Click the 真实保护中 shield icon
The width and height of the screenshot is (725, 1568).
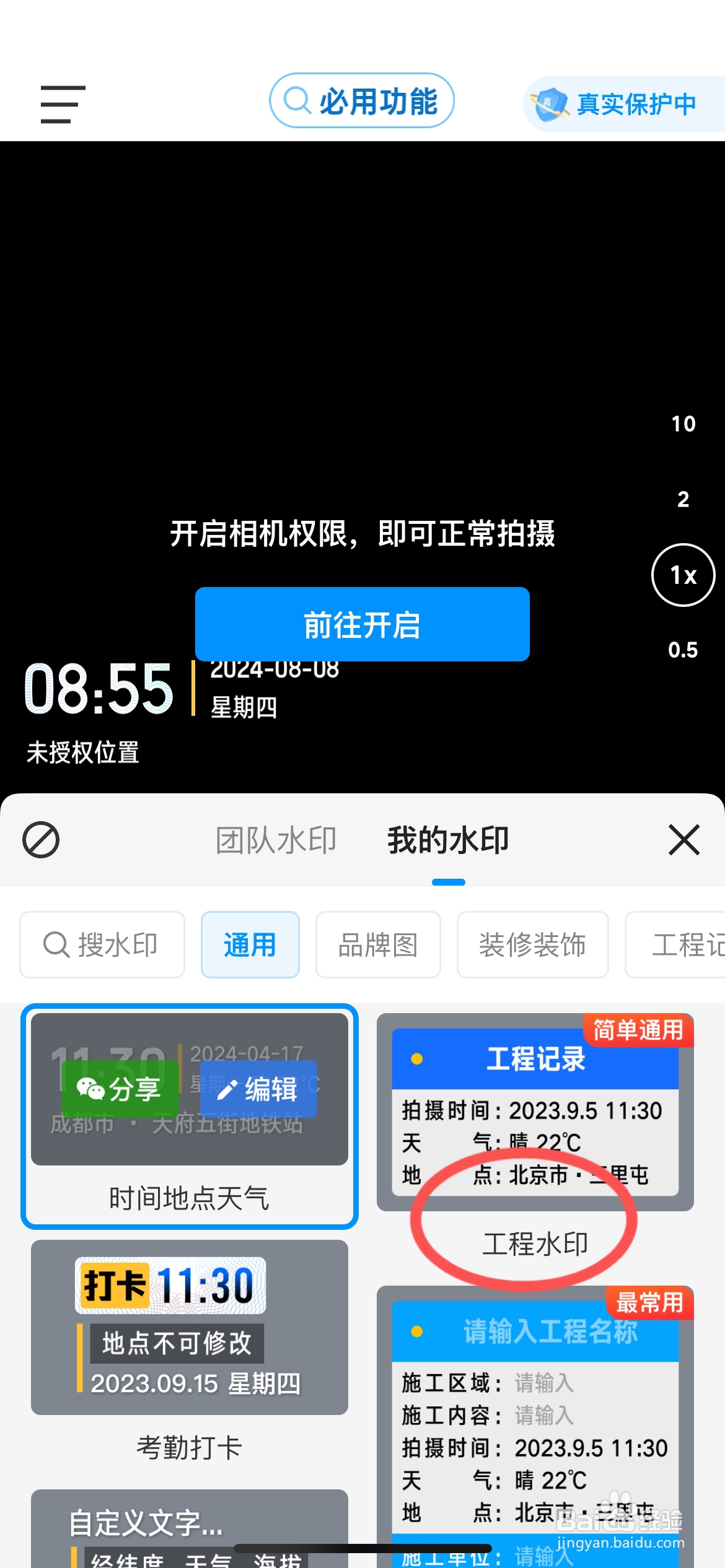pyautogui.click(x=550, y=104)
